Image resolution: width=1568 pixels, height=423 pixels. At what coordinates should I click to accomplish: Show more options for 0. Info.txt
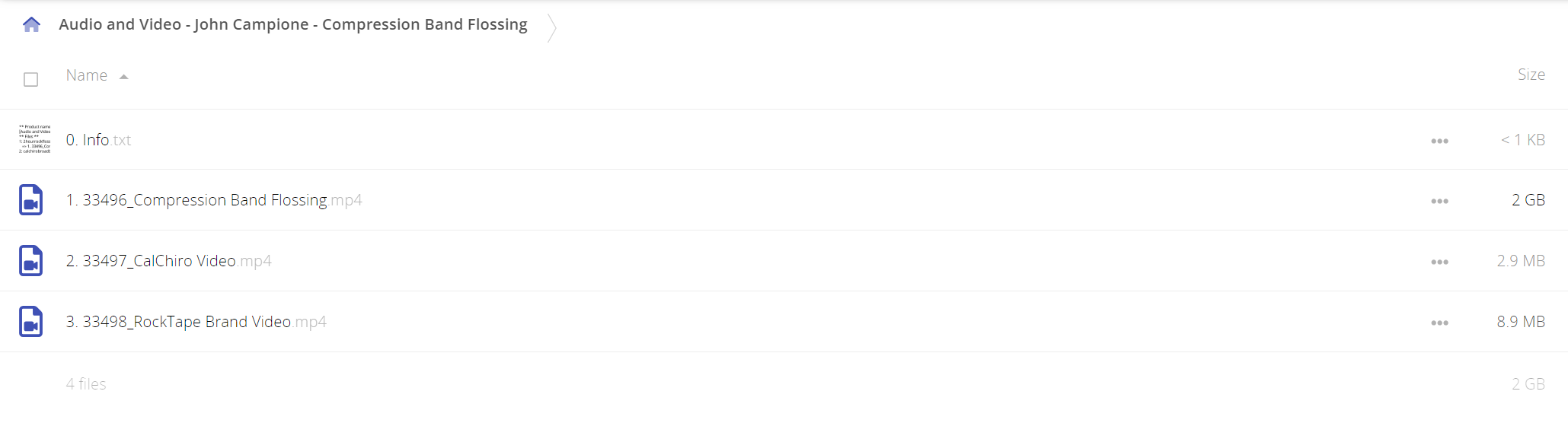pyautogui.click(x=1439, y=141)
